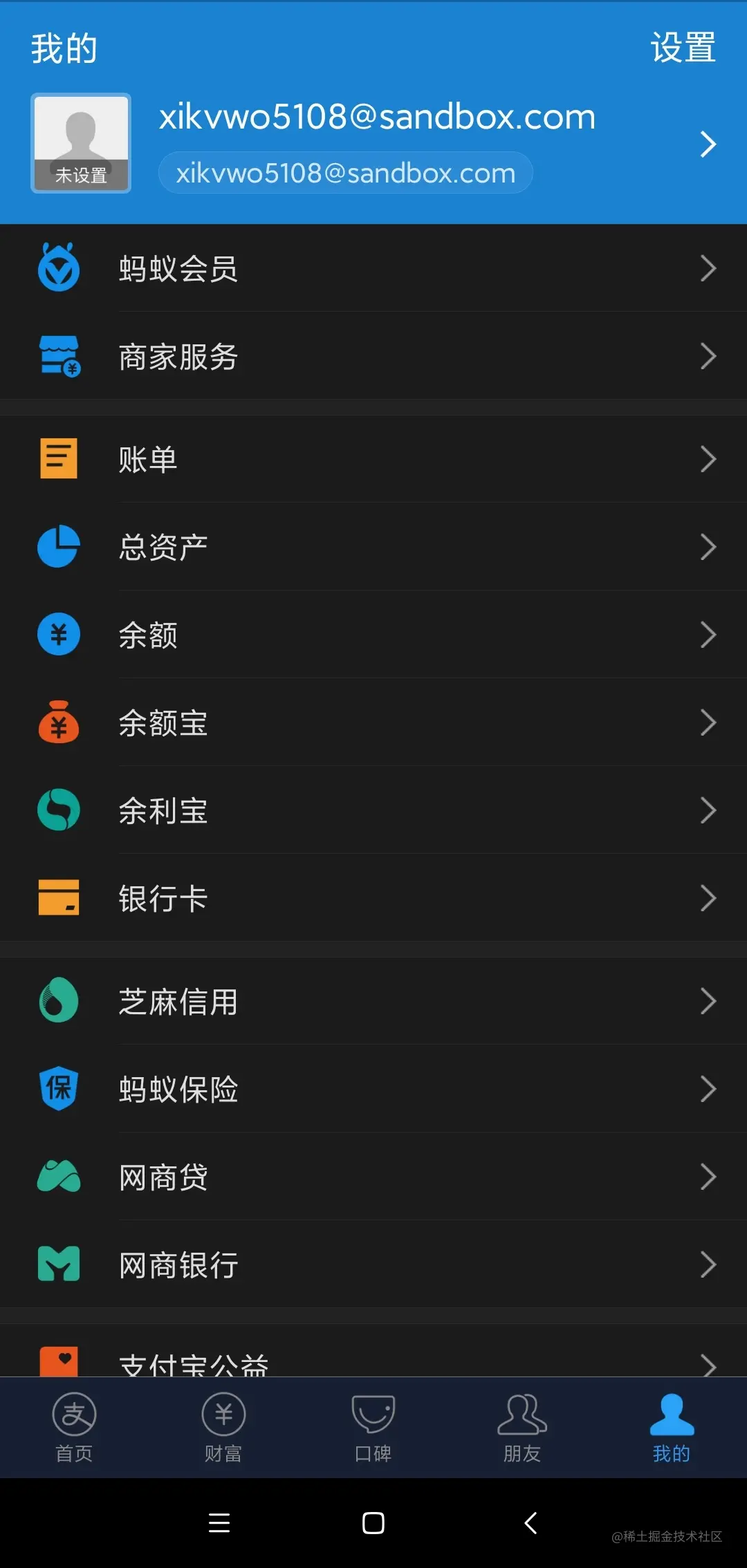Viewport: 747px width, 1568px height.
Task: Open 网商银行 row
Action: click(373, 1264)
